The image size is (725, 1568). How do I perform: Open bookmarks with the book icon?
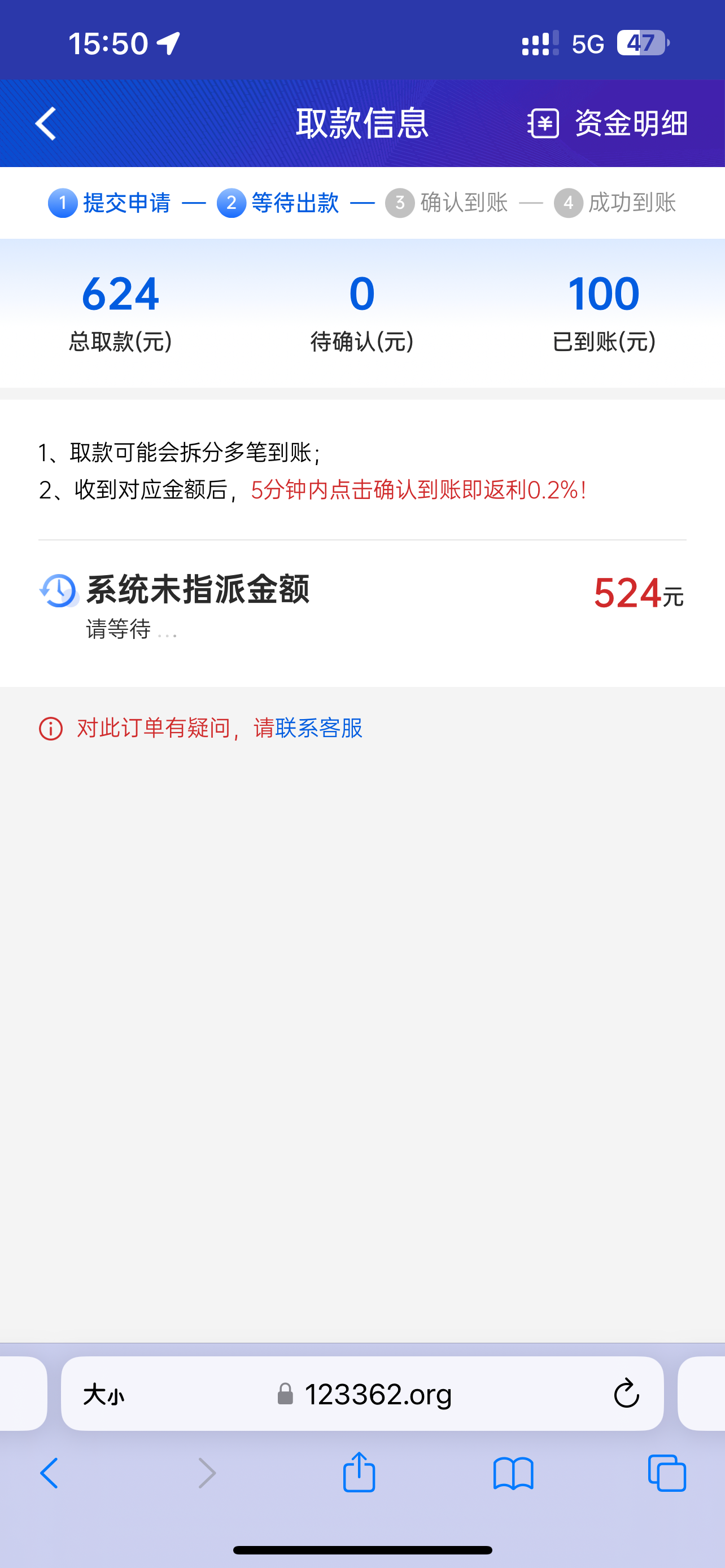click(514, 1473)
